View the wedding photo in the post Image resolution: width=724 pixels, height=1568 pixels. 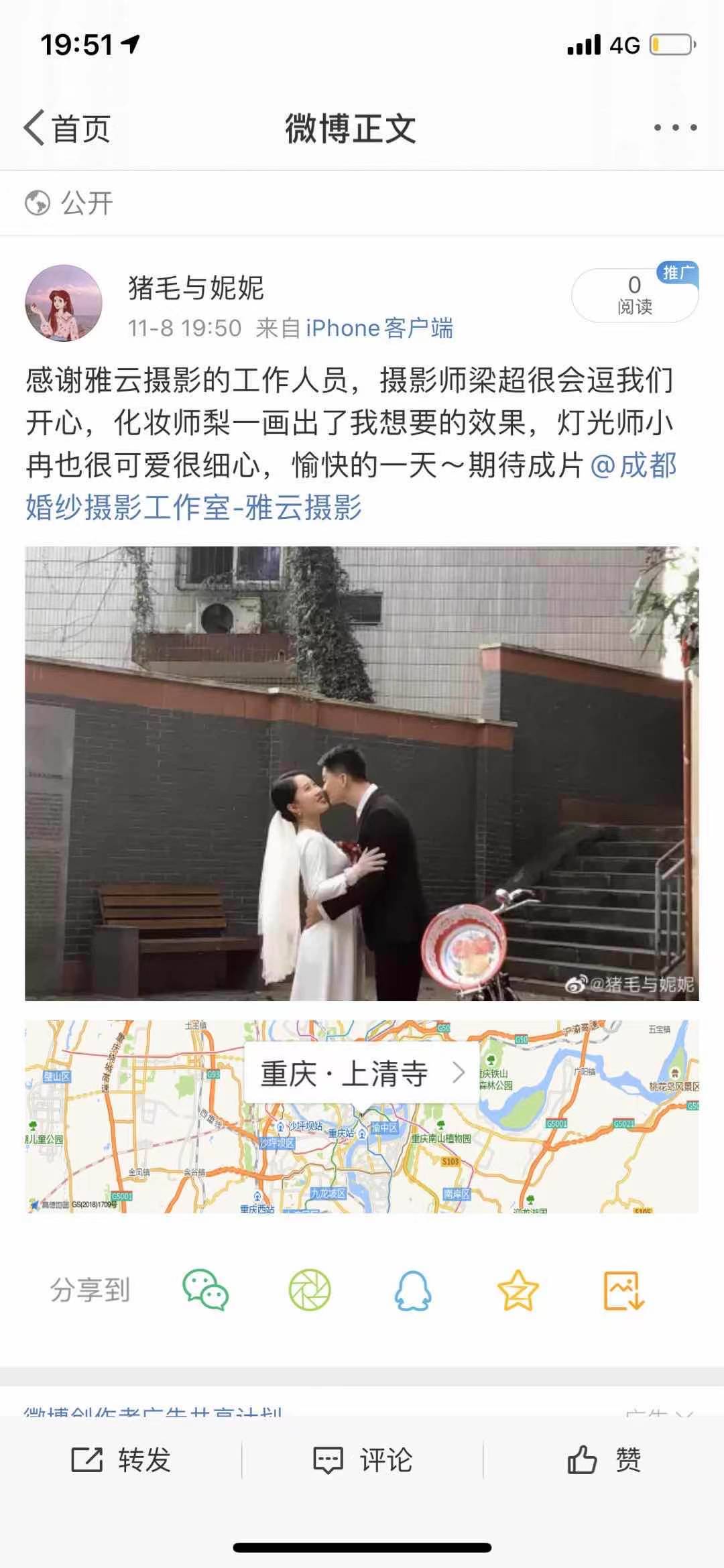pyautogui.click(x=362, y=773)
